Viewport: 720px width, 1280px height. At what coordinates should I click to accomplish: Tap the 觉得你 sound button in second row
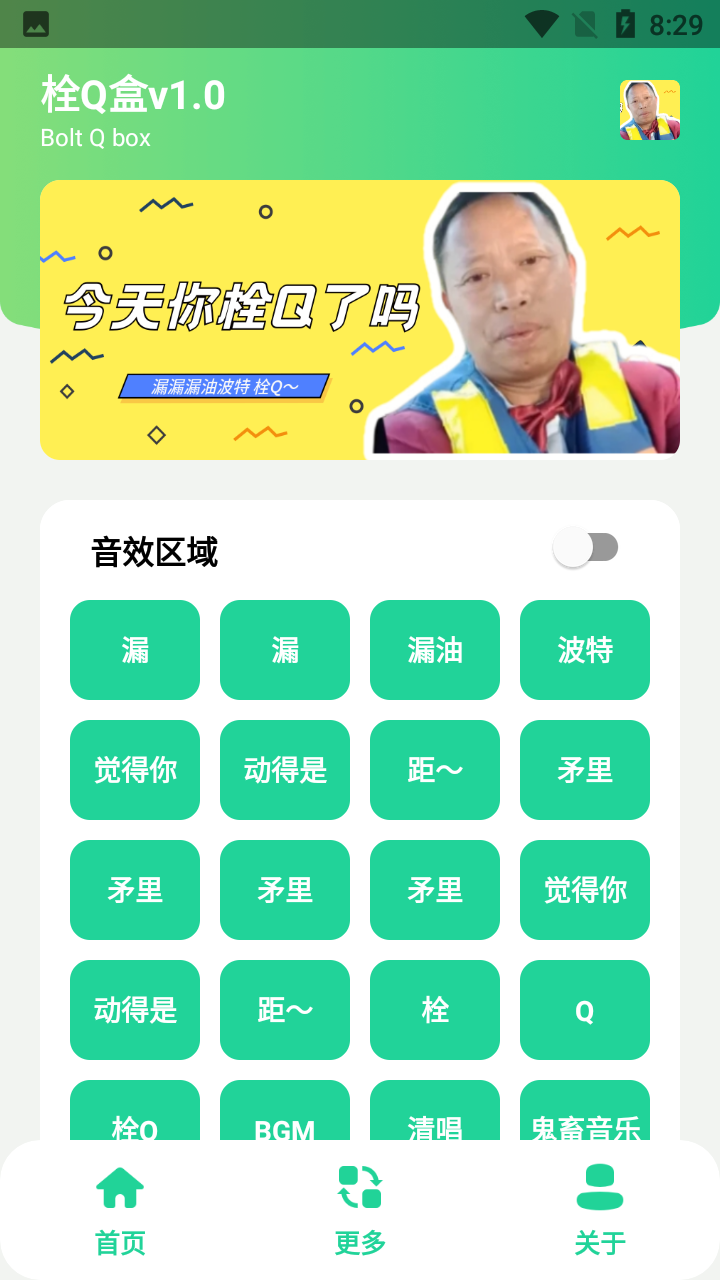[135, 770]
